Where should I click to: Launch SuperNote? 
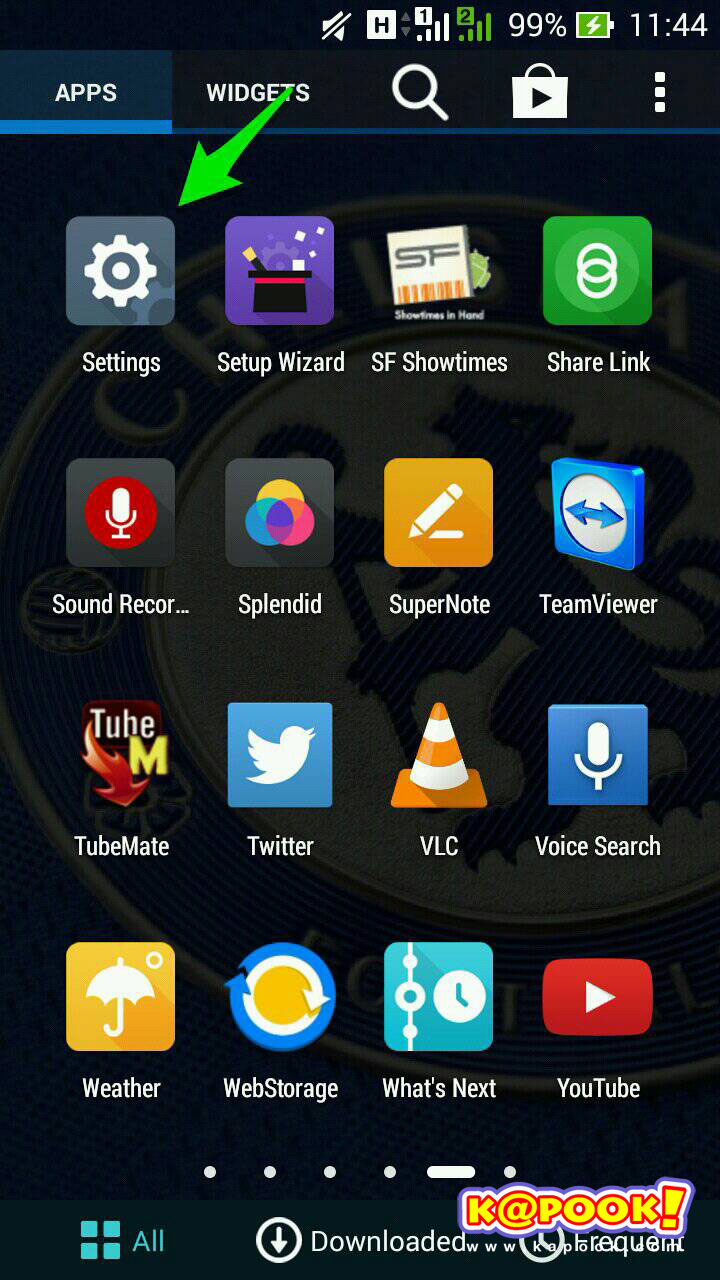439,514
